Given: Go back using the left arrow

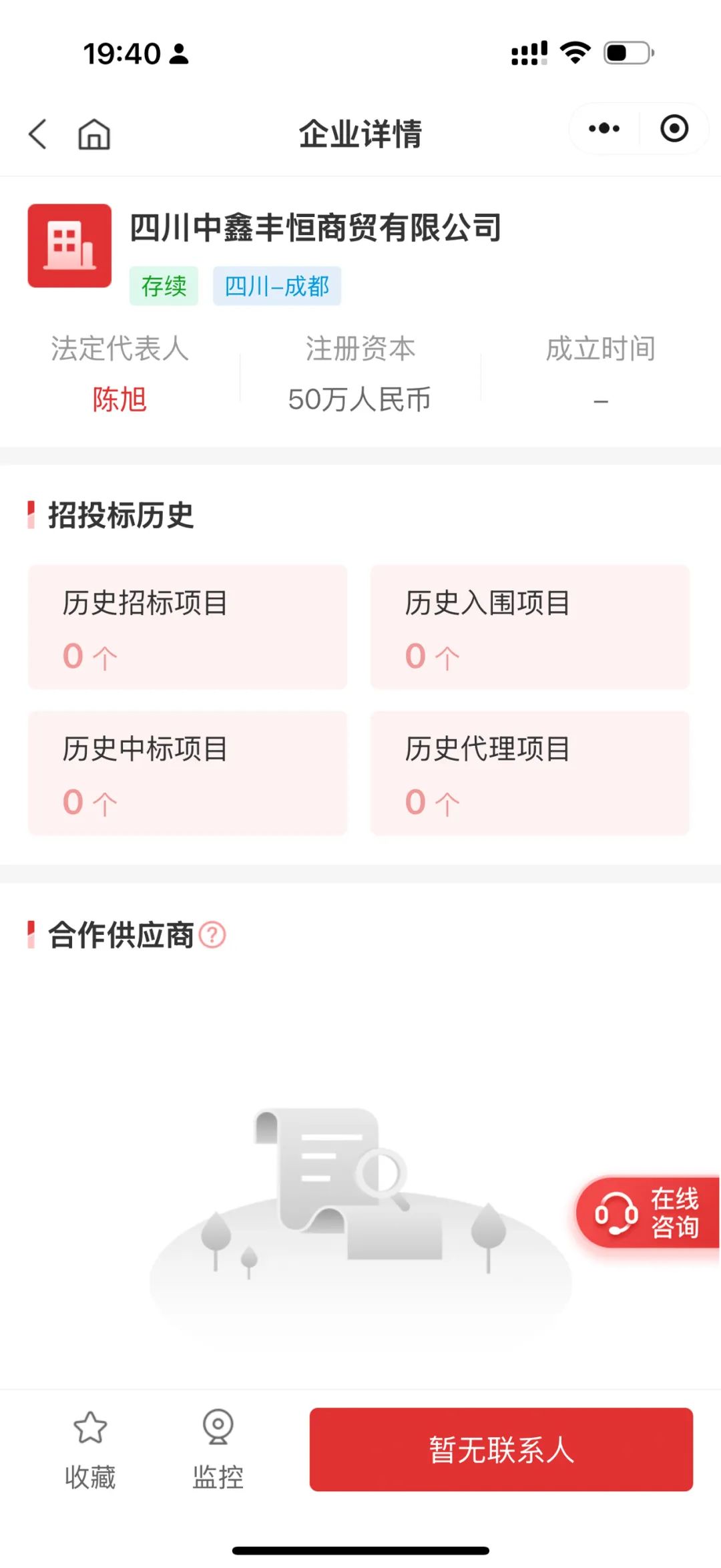Looking at the screenshot, I should 38,134.
